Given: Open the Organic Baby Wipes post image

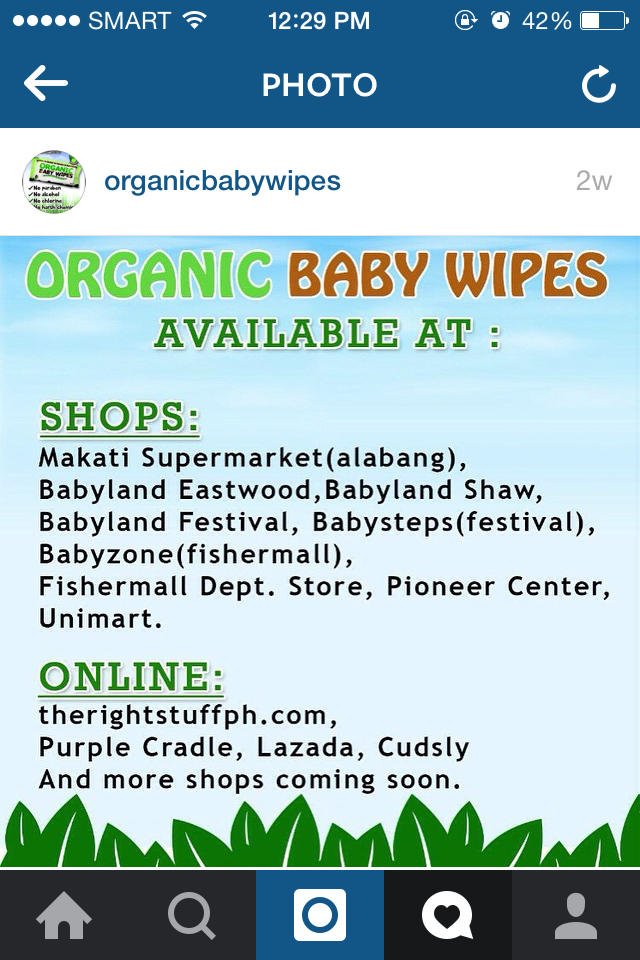Looking at the screenshot, I should tap(320, 550).
